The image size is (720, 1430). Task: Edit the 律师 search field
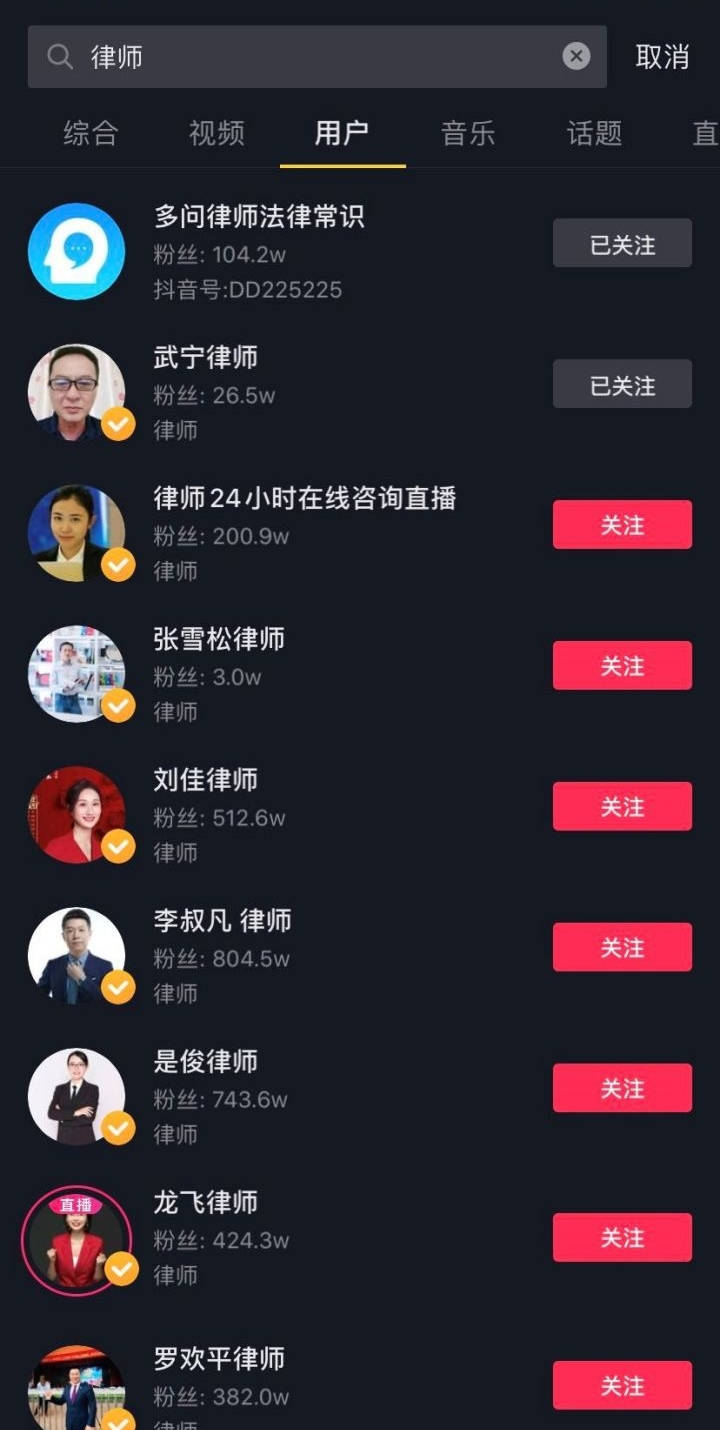pyautogui.click(x=317, y=57)
